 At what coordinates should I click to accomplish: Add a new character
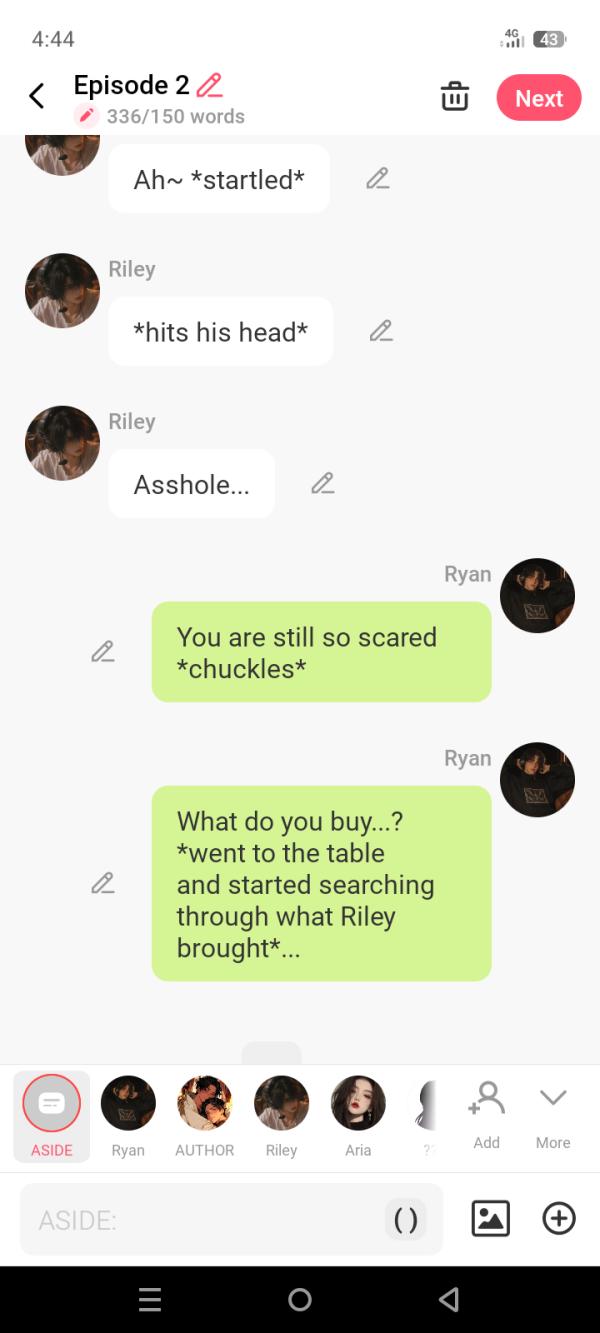(486, 1114)
